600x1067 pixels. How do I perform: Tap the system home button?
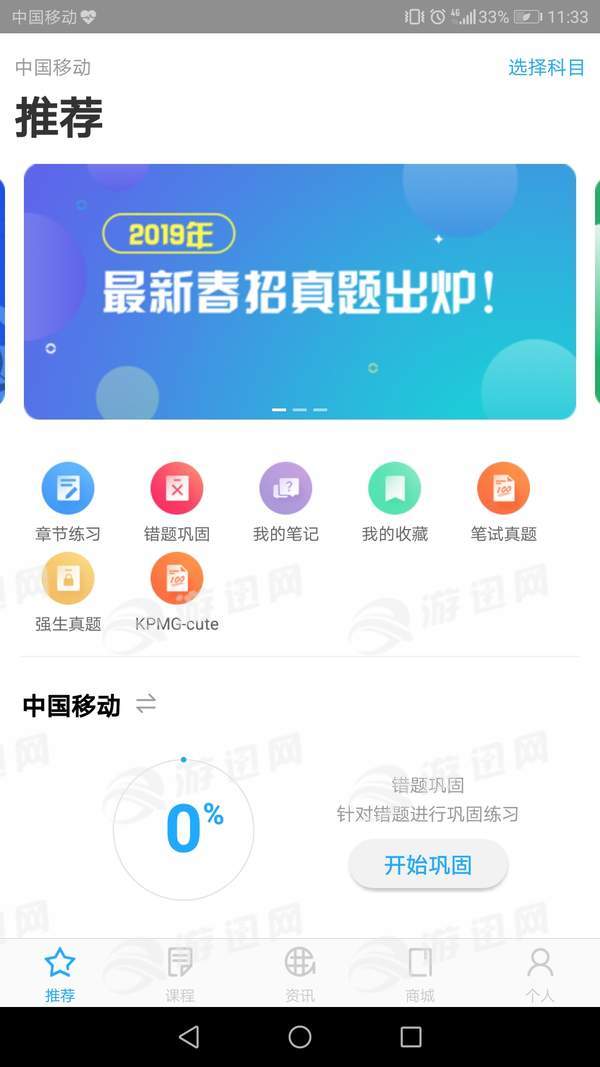(300, 1036)
